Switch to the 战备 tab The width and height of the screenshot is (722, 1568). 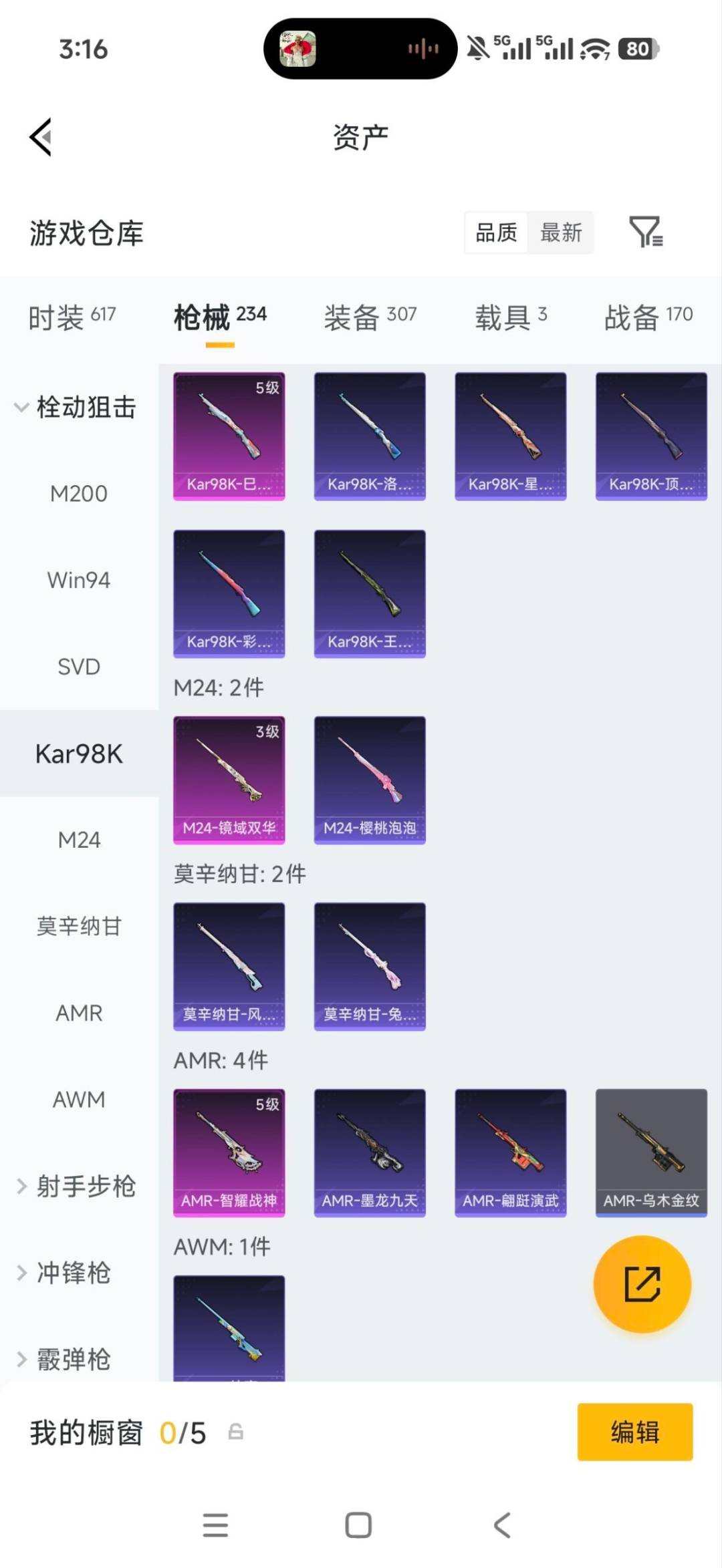[648, 317]
